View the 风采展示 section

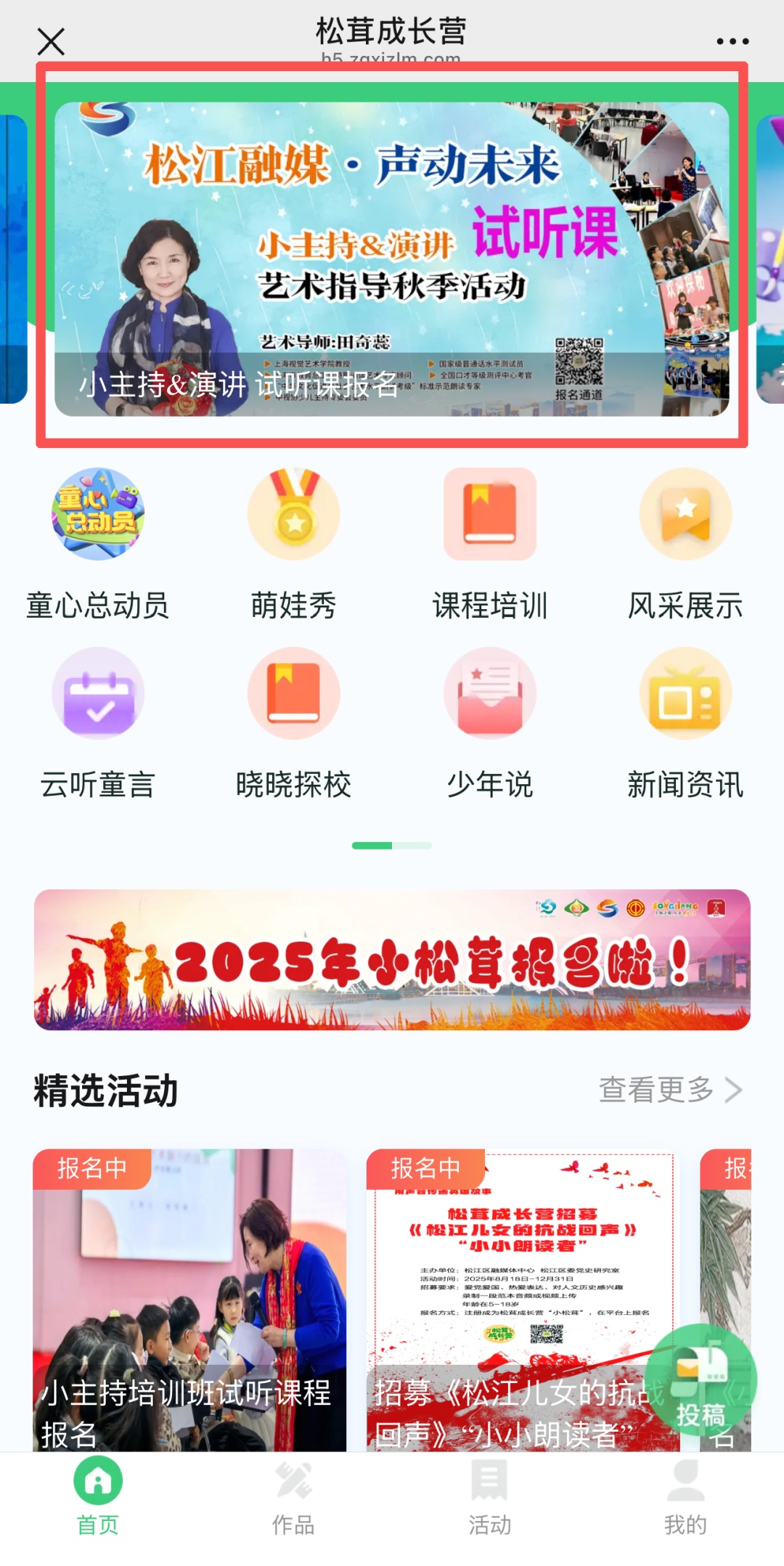(686, 515)
